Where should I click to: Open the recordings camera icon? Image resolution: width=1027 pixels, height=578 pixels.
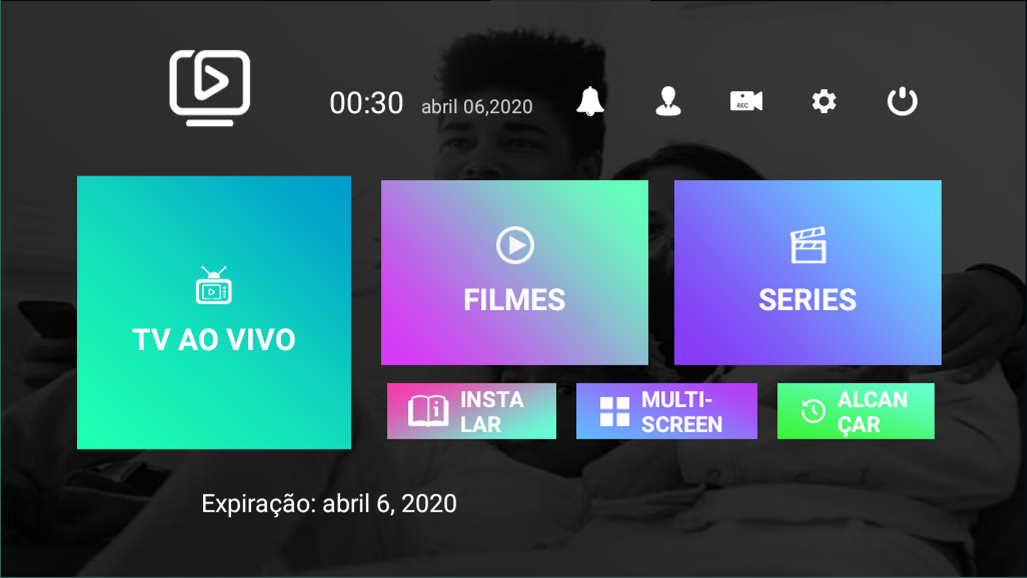(x=746, y=102)
